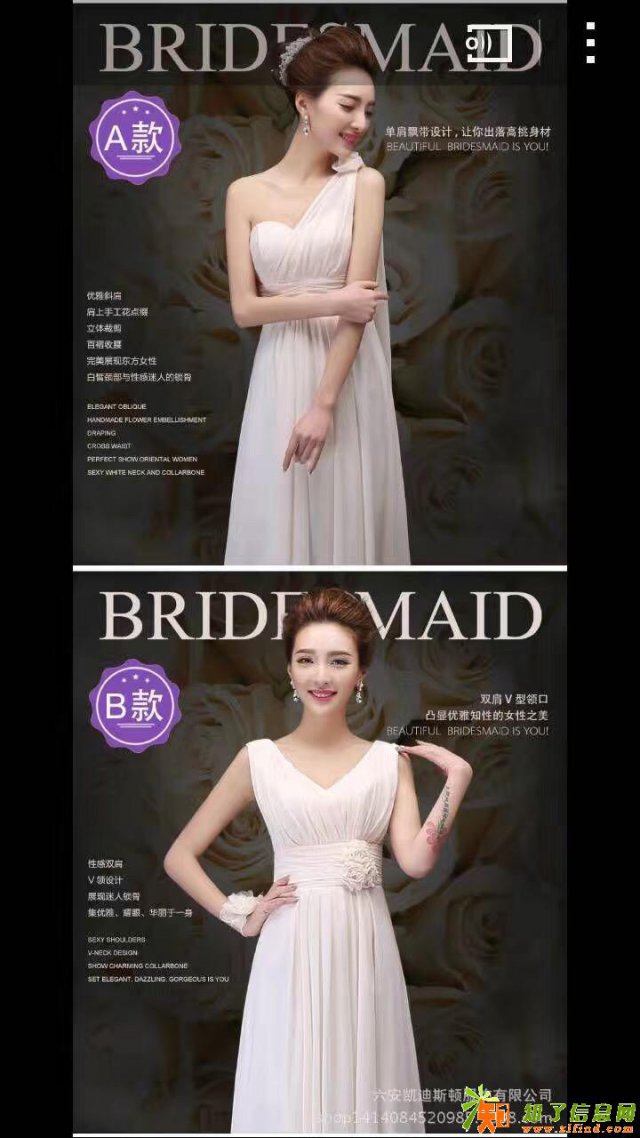Tap the cast-to-screen icon
This screenshot has height=1138, width=640.
489,44
